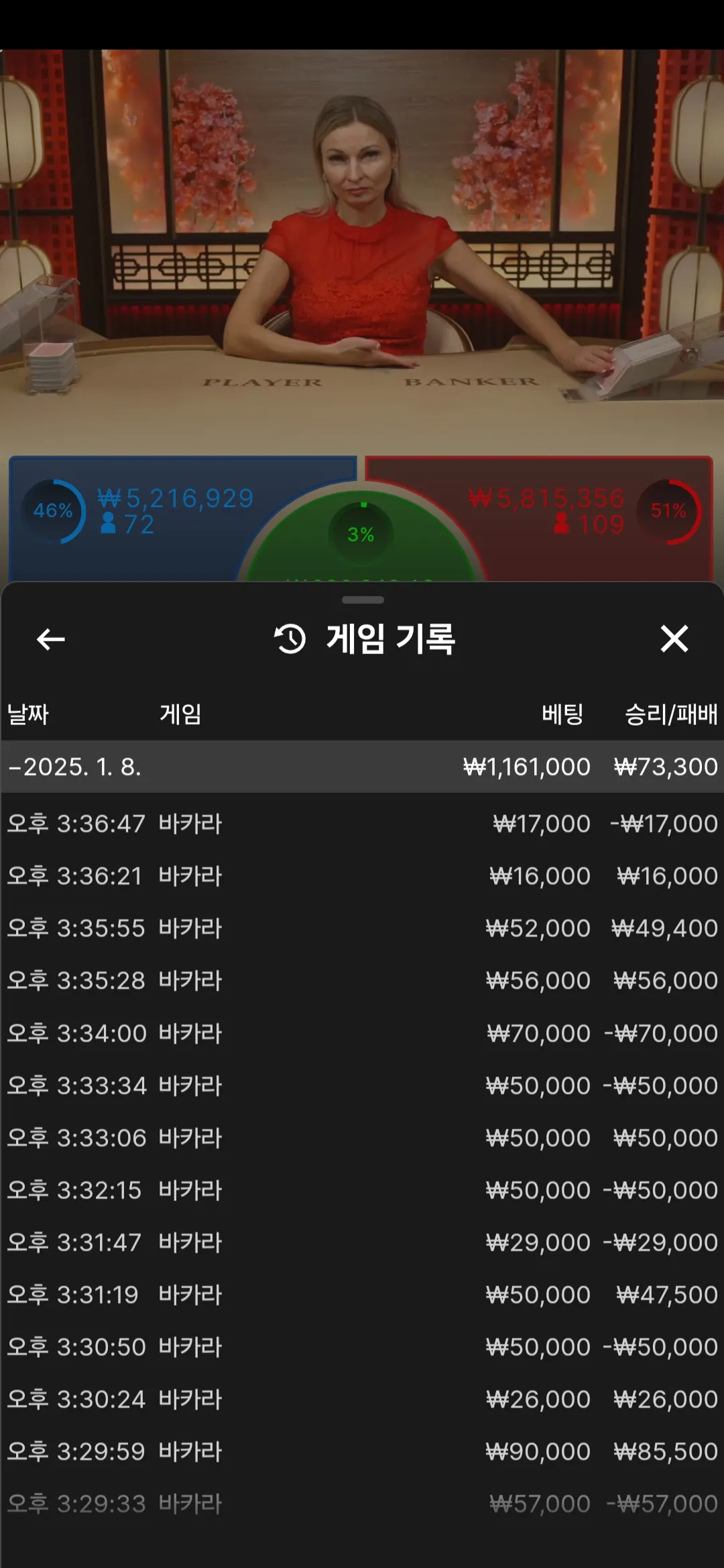Collapse the 2025. 1. 8. date group
The height and width of the screenshot is (1568, 724).
pos(75,767)
